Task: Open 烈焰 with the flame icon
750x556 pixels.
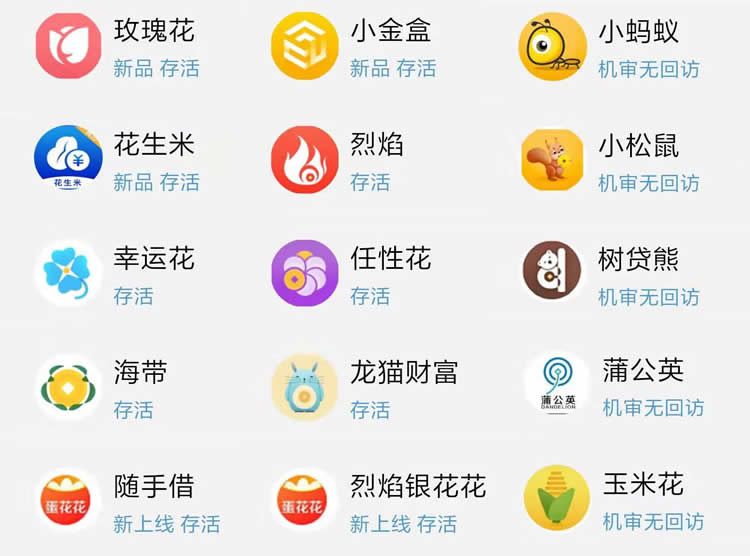Action: pos(304,160)
